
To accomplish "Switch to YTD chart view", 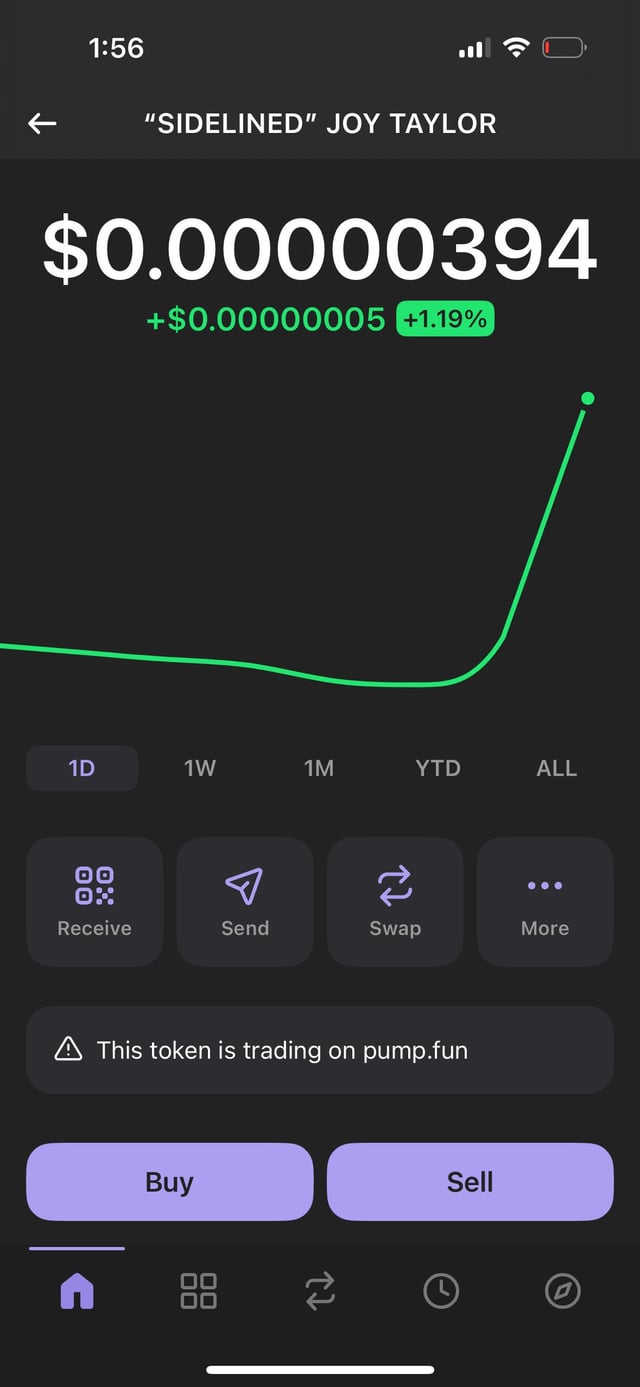I will [x=438, y=768].
